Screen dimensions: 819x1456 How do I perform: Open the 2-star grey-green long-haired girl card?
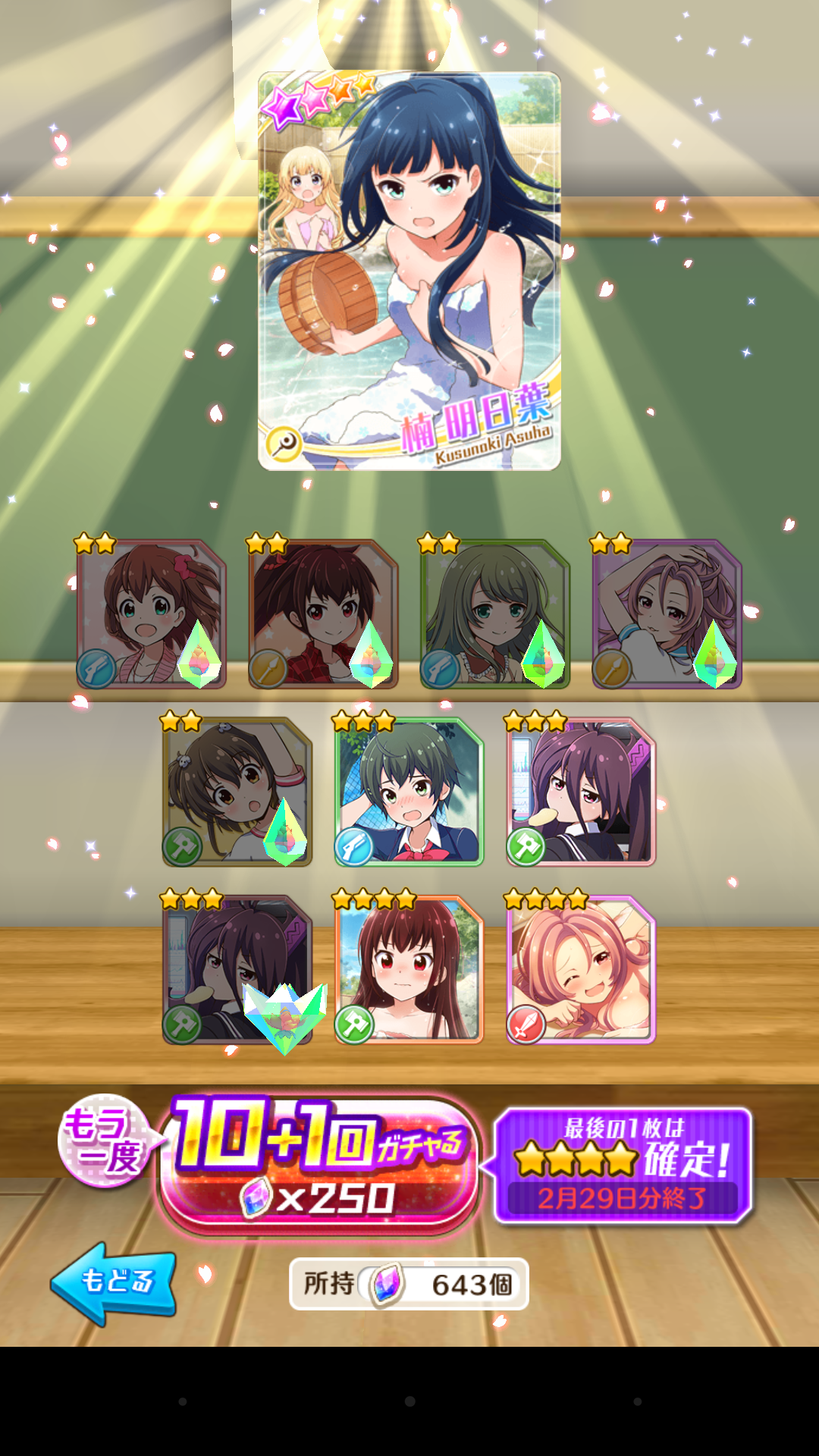[x=495, y=614]
